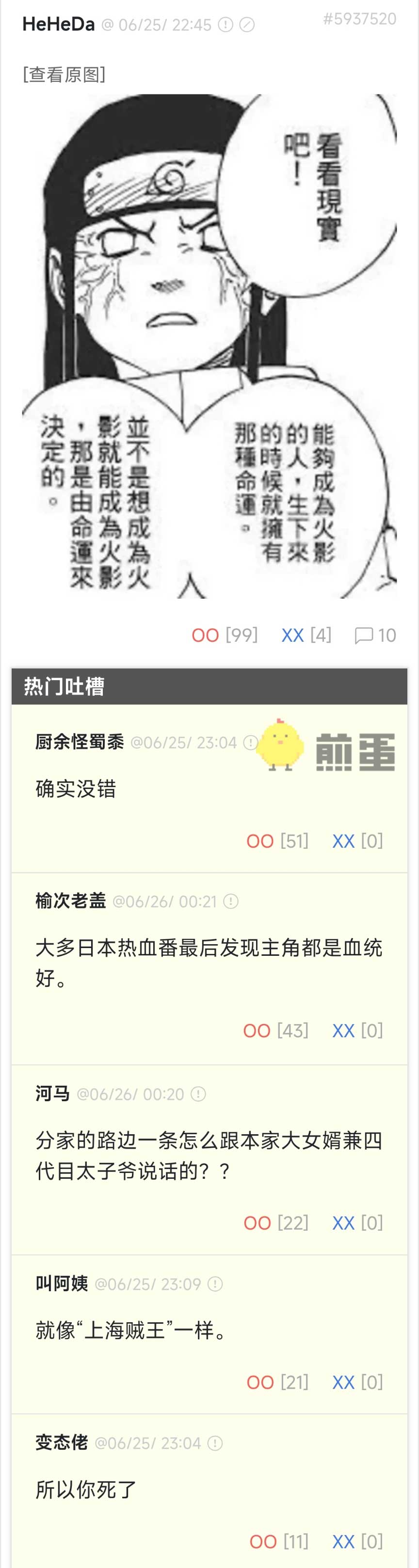This screenshot has height=1568, width=419.
Task: Open the report icon beside HeHeDa's timestamp
Action: tap(226, 25)
